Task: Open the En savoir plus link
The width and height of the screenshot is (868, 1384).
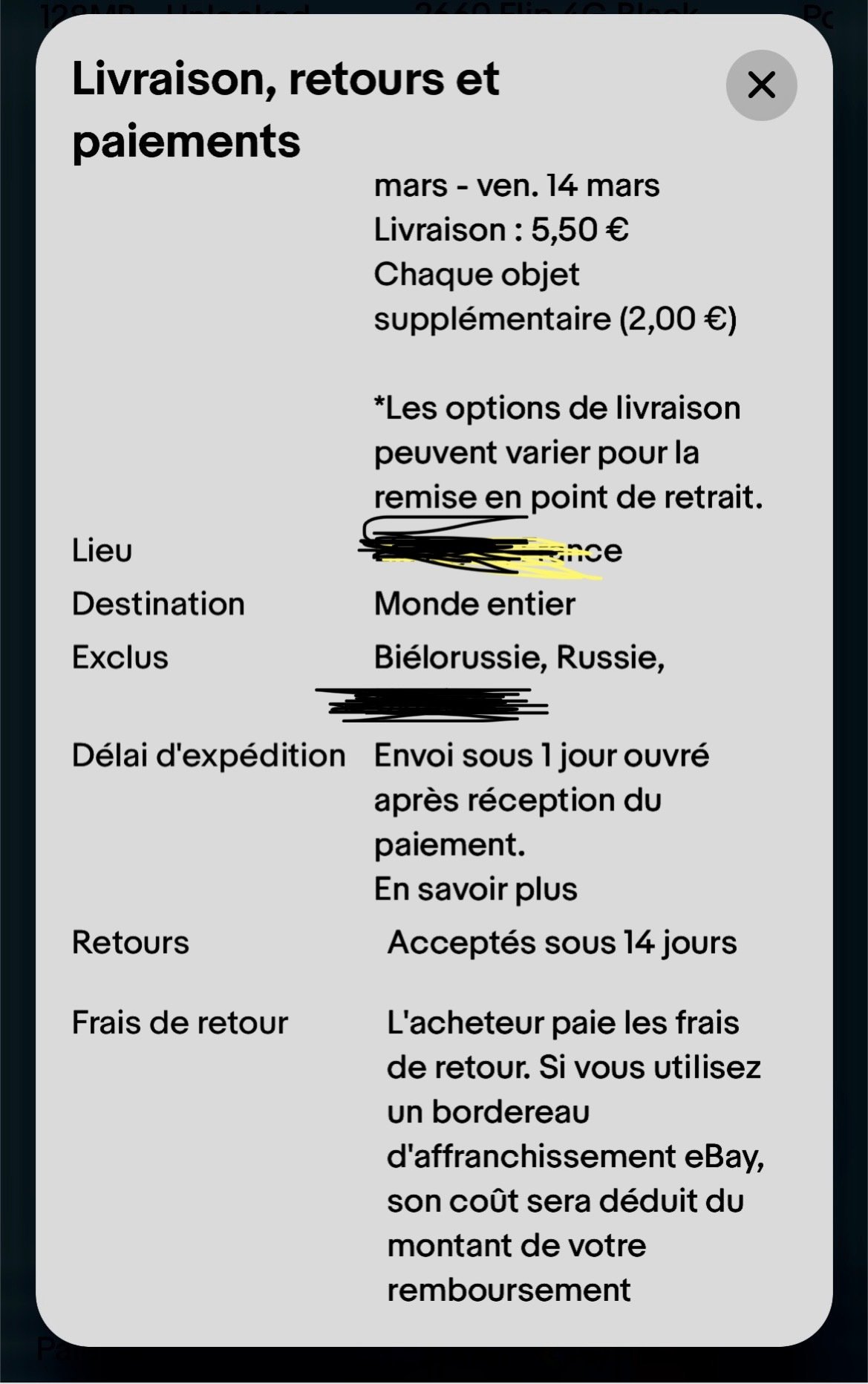Action: tap(475, 889)
